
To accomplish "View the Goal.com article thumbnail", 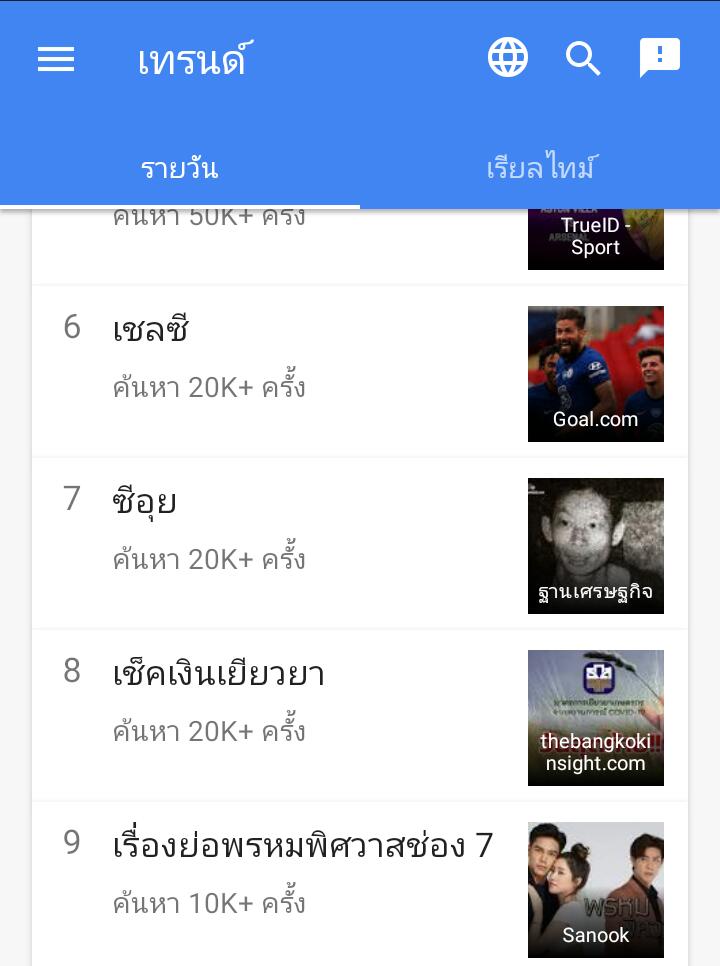I will pos(596,374).
